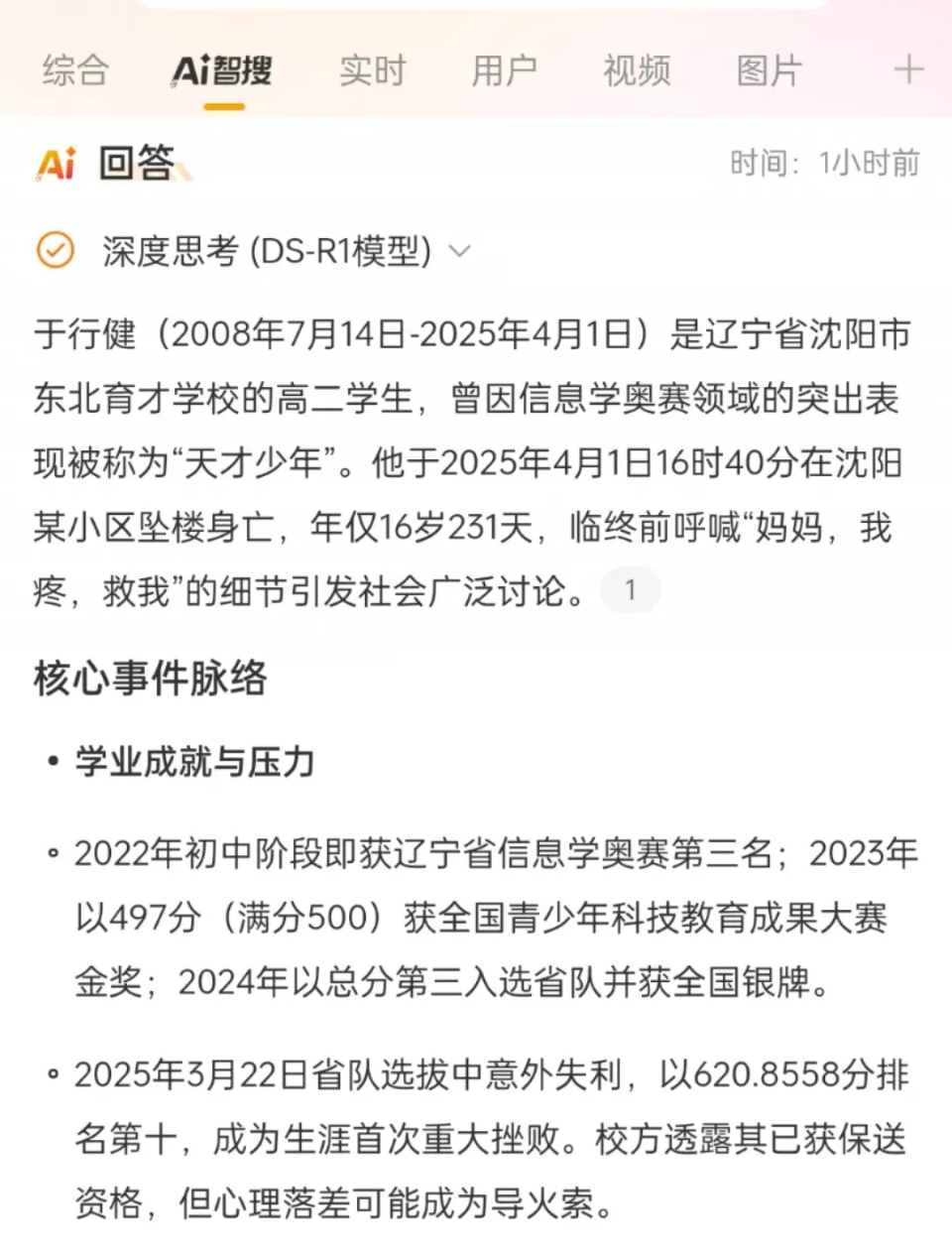Open more tab options with the plus icon
952x1251 pixels.
[x=906, y=70]
